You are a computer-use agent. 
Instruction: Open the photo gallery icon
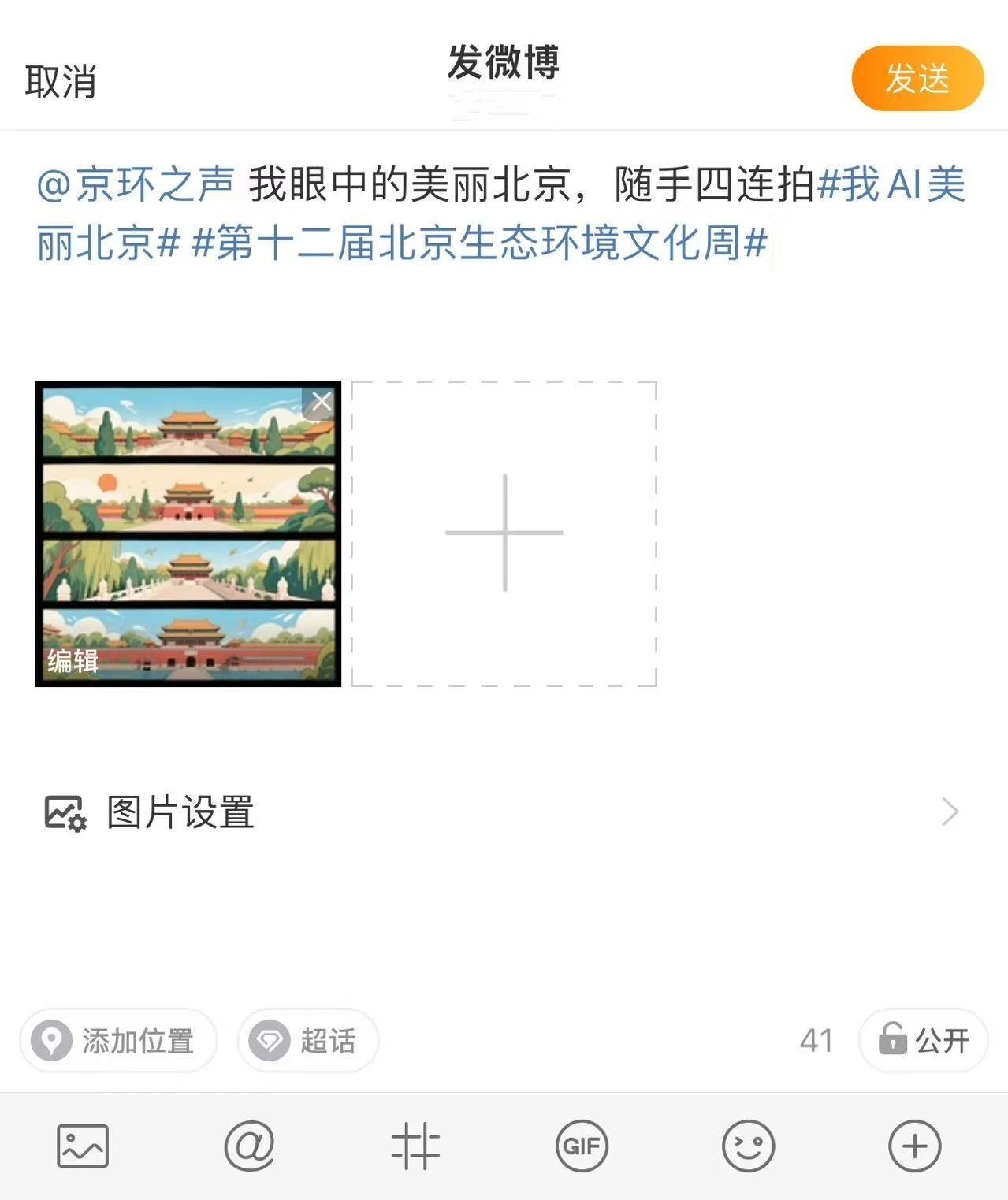[x=83, y=1146]
